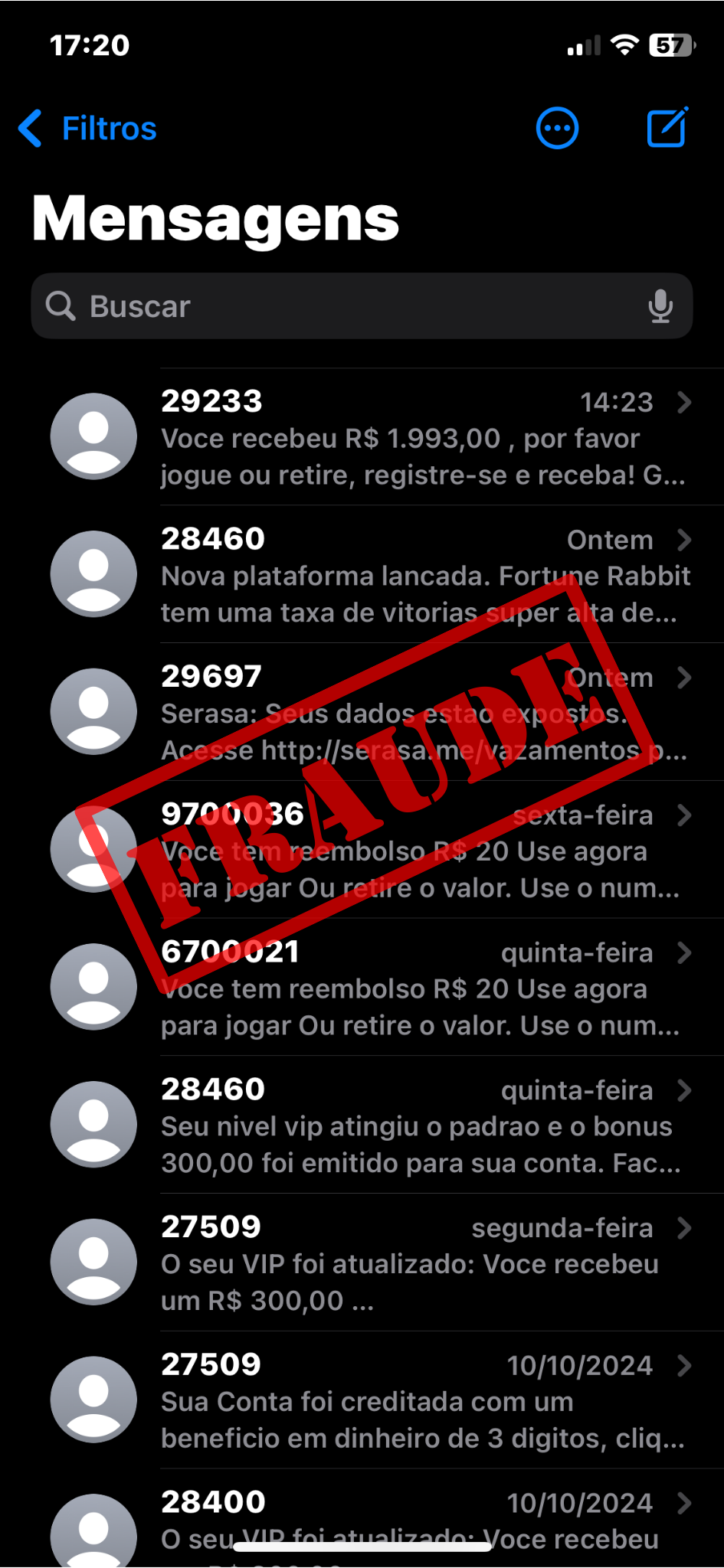The height and width of the screenshot is (1568, 724).
Task: Open yesterday's 28460 Fortune Rabbit message
Action: coord(421,576)
